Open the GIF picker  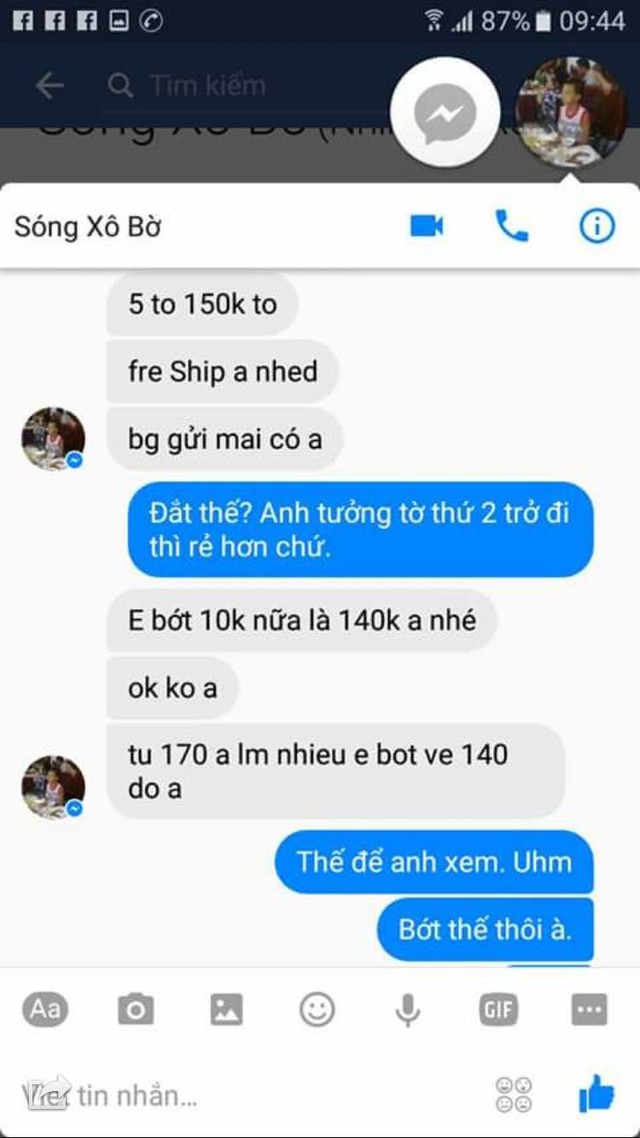498,1010
